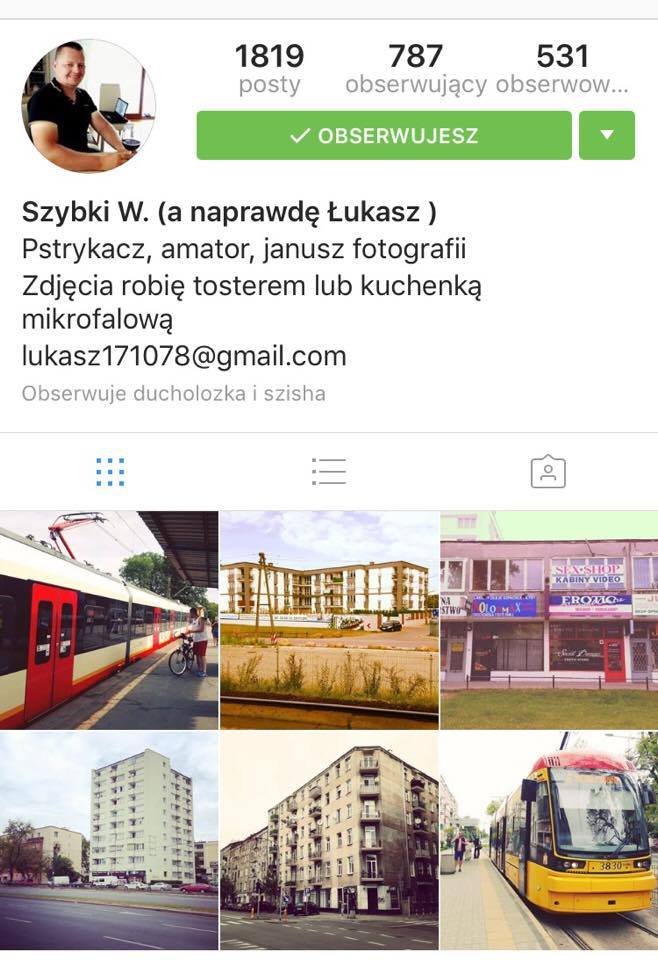Screen dimensions: 658x960
Task: Open the profile picture
Action: (88, 106)
